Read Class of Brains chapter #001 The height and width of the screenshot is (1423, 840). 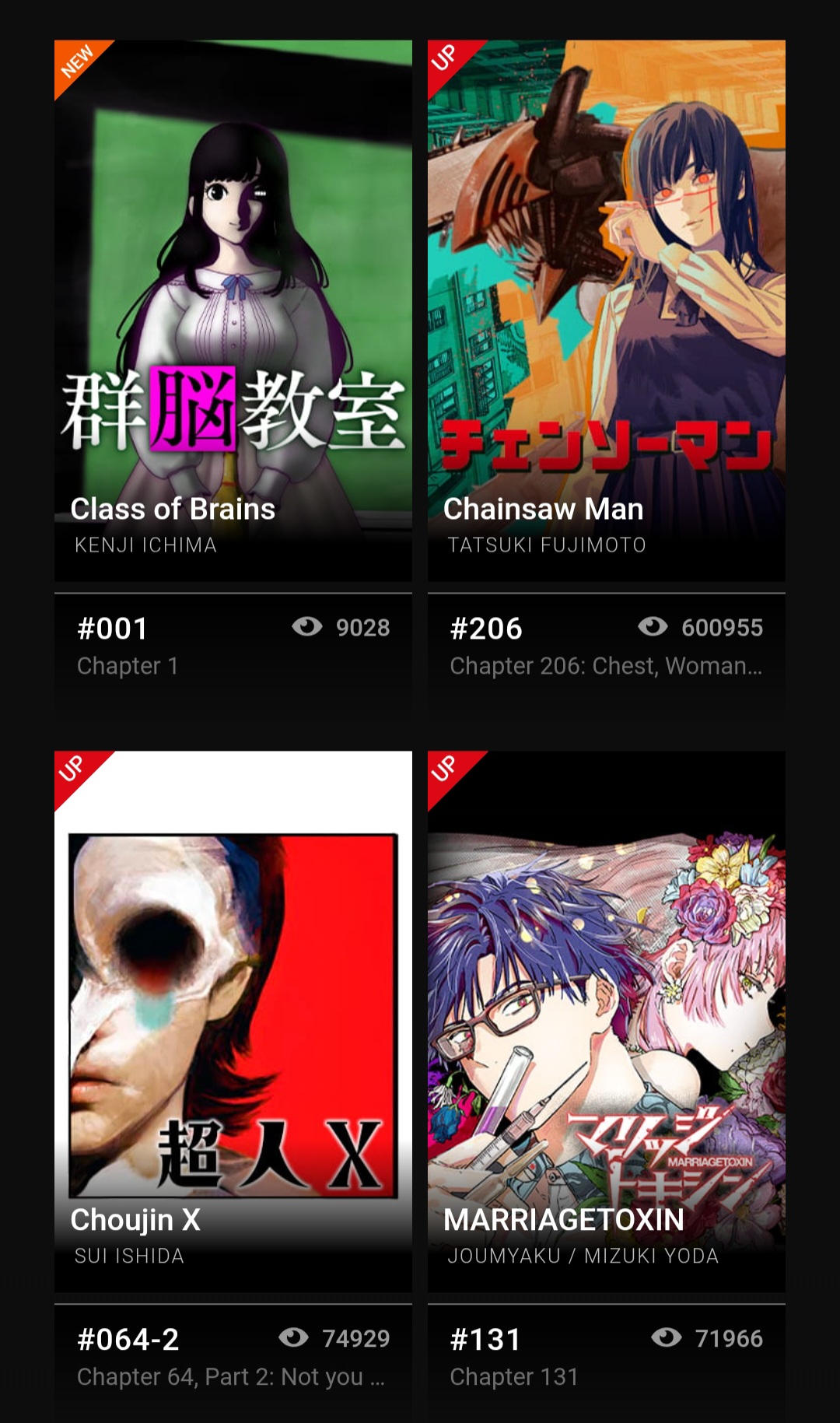coord(233,646)
